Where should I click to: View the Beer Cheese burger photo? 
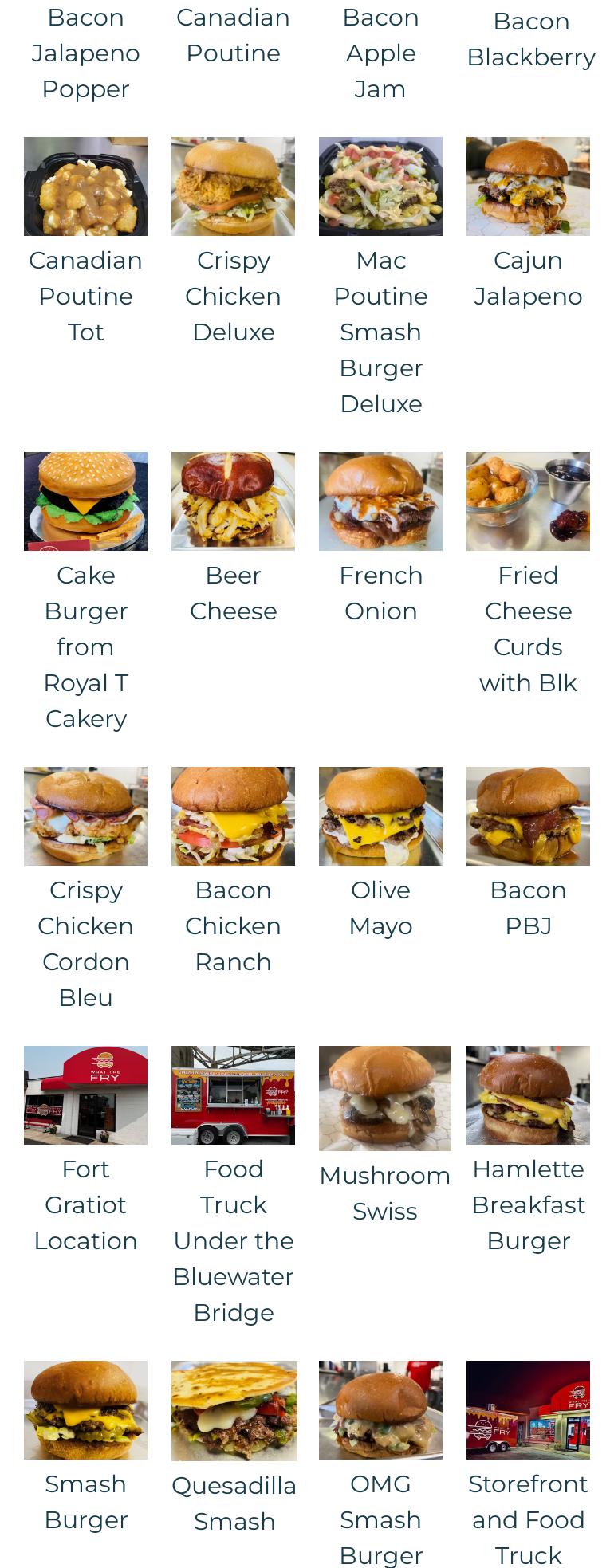click(233, 501)
